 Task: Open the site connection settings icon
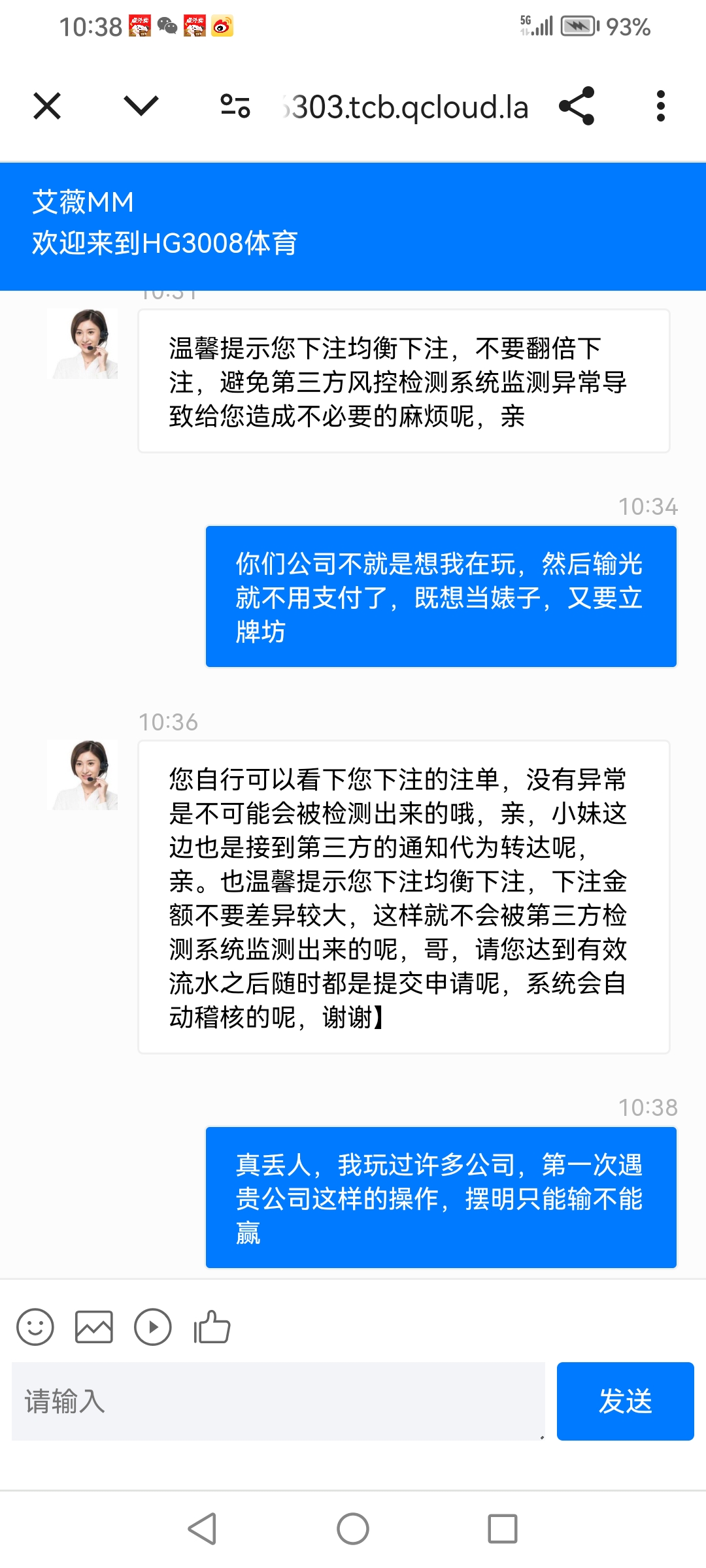pos(235,106)
